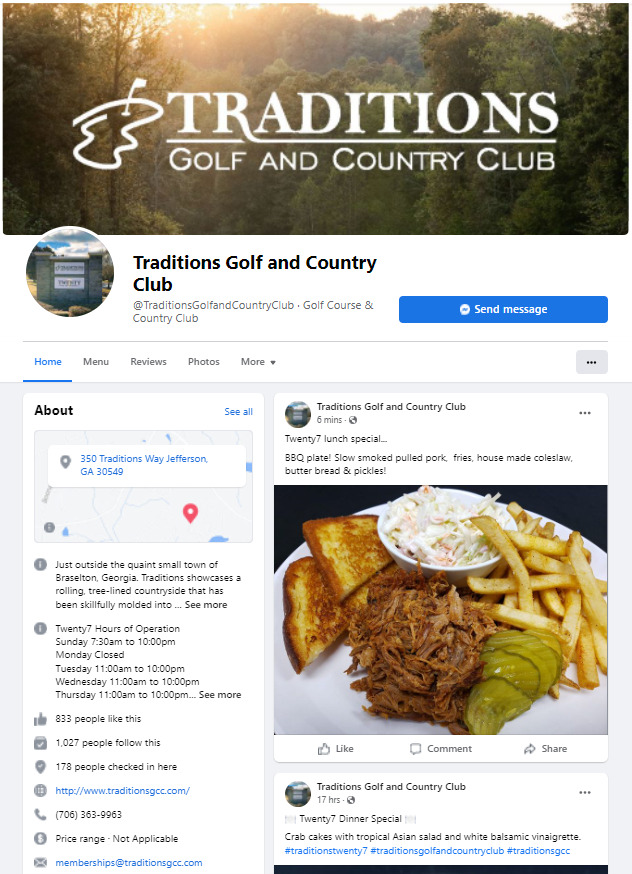Viewport: 632px width, 874px height.
Task: Visit the traditionsgcc.com website link
Action: (x=122, y=791)
